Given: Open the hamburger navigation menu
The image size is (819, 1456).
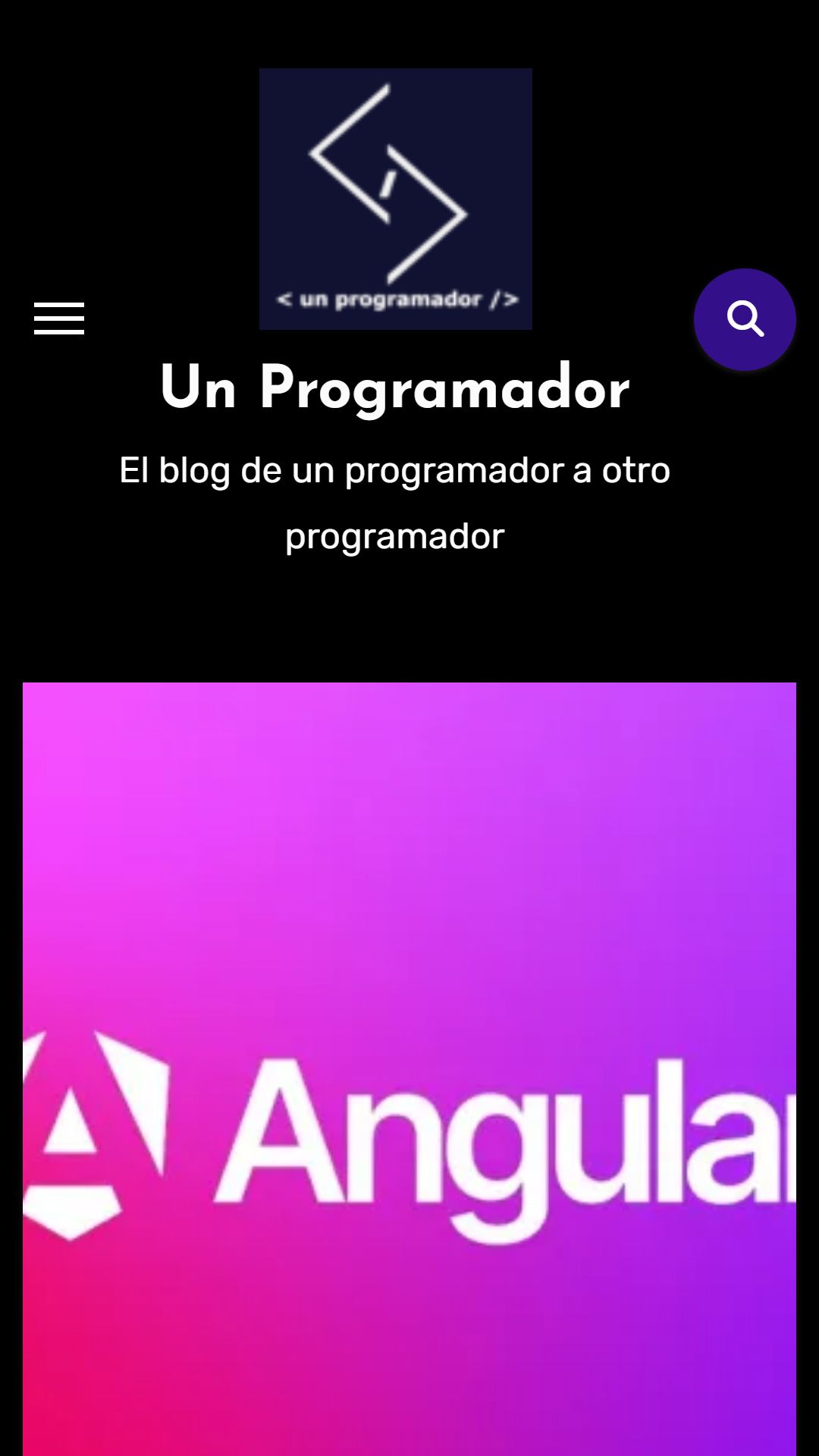Looking at the screenshot, I should click(59, 318).
